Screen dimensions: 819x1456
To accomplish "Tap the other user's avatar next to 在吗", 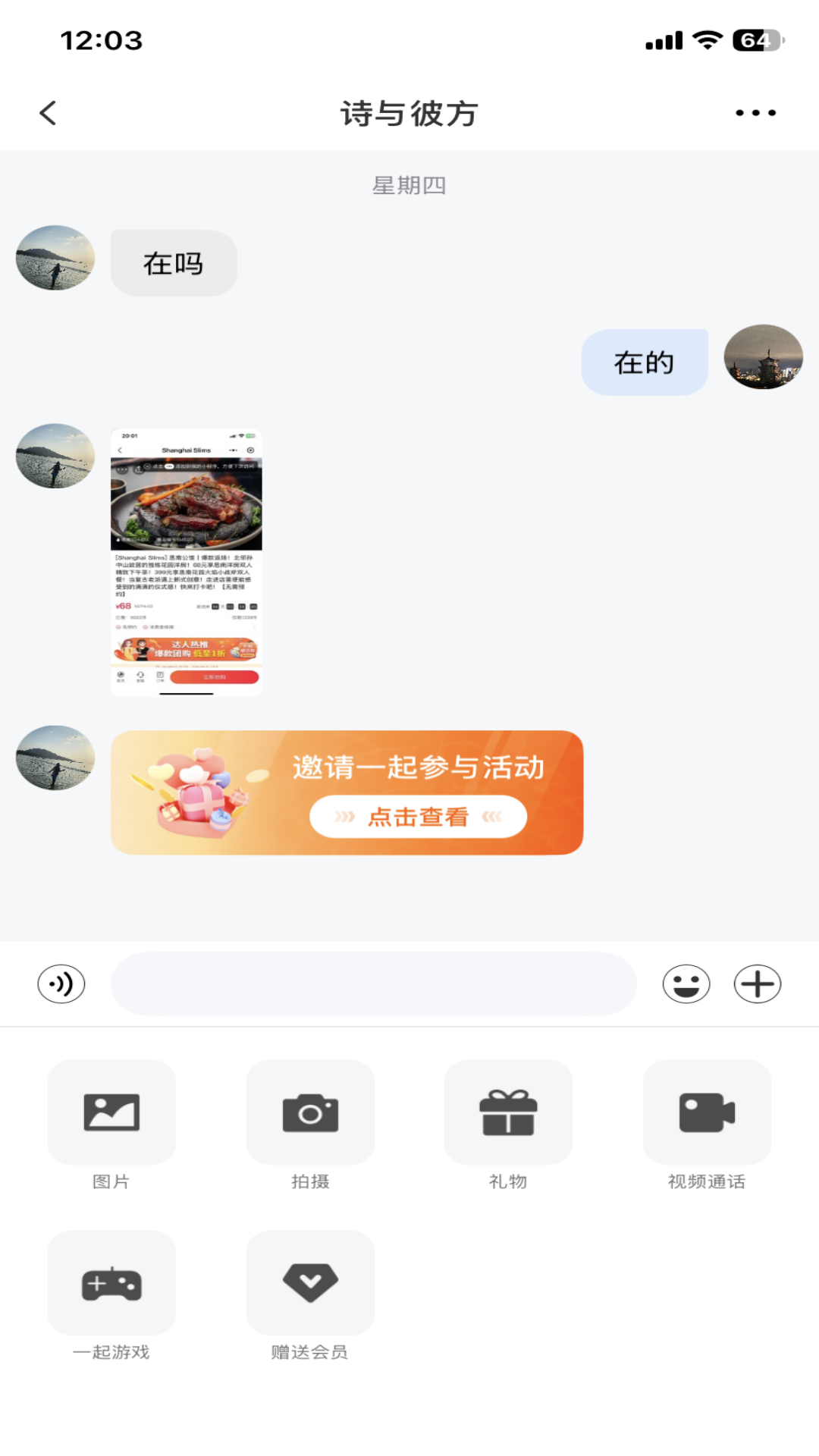I will coord(54,258).
